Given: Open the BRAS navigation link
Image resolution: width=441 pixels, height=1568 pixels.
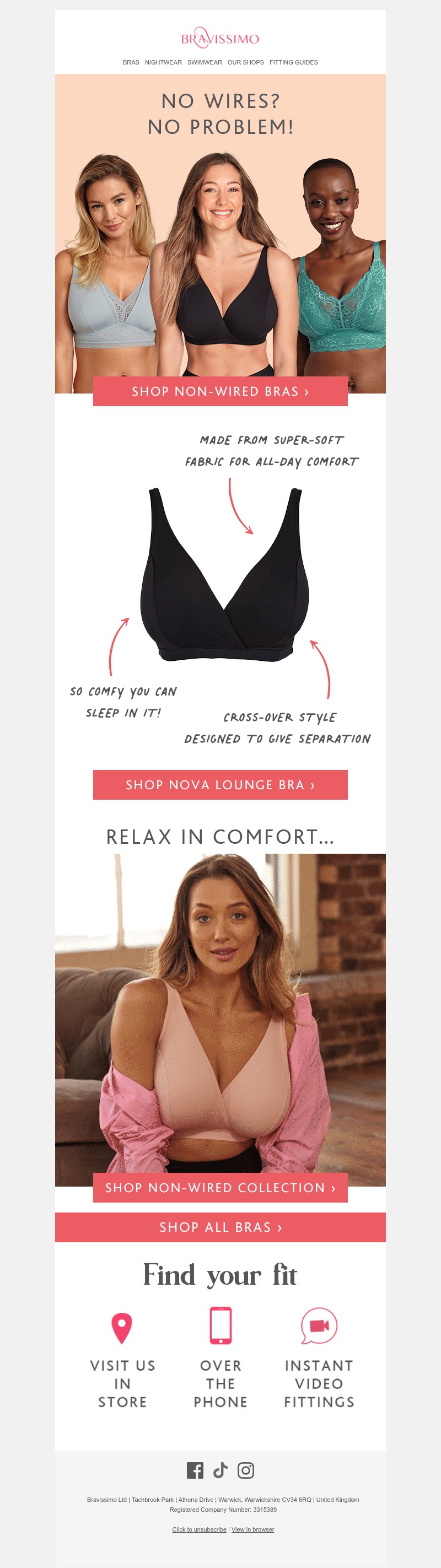Looking at the screenshot, I should tap(131, 62).
